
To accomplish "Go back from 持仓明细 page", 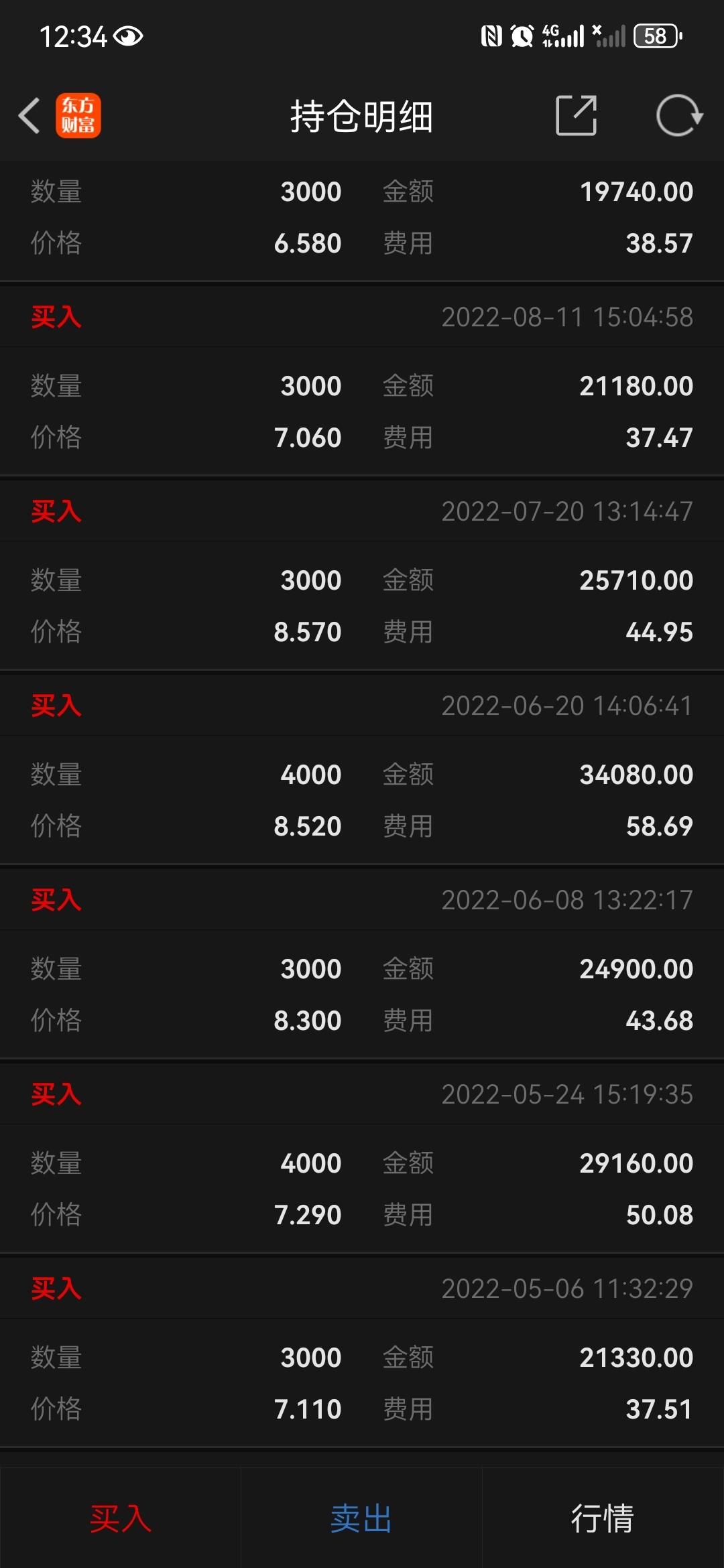I will [x=29, y=116].
